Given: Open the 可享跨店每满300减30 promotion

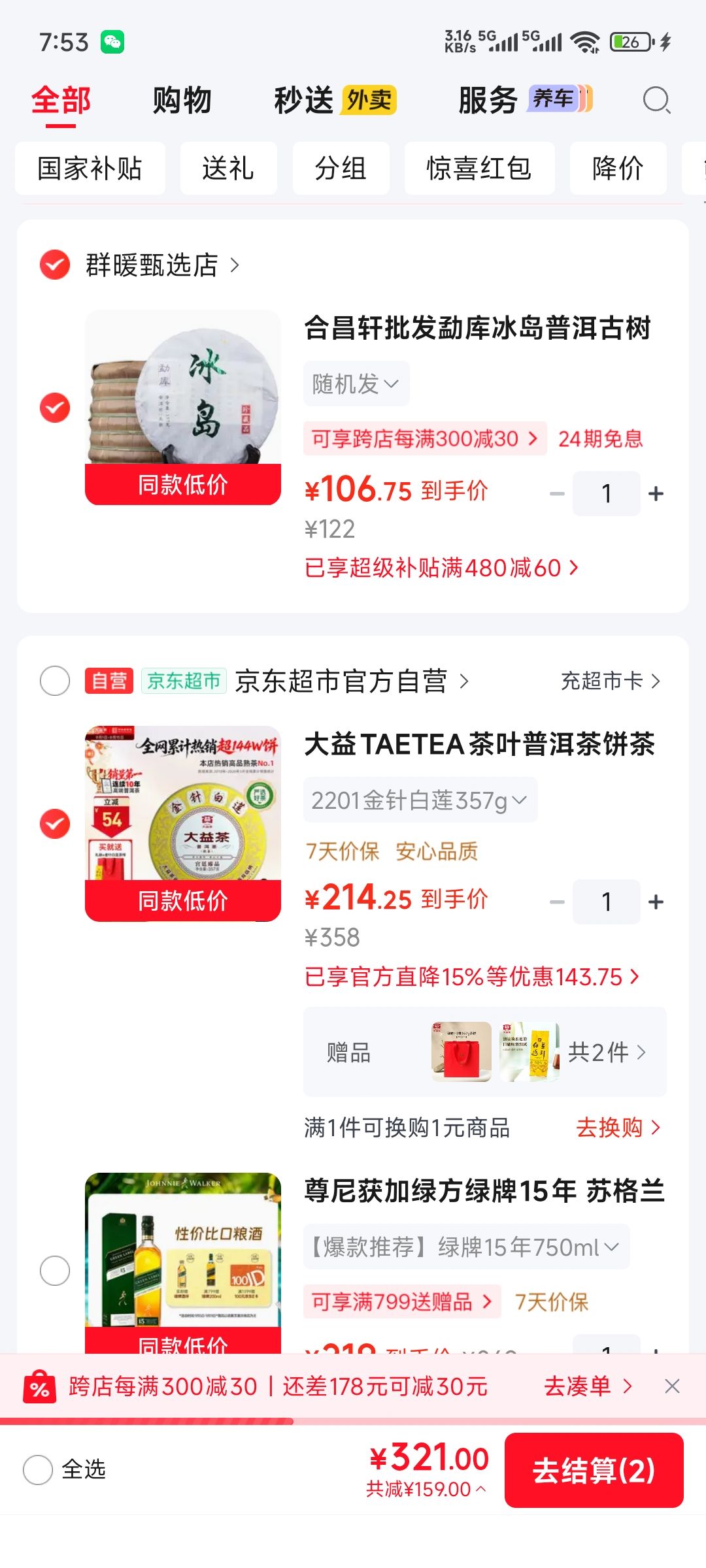Looking at the screenshot, I should click(425, 438).
